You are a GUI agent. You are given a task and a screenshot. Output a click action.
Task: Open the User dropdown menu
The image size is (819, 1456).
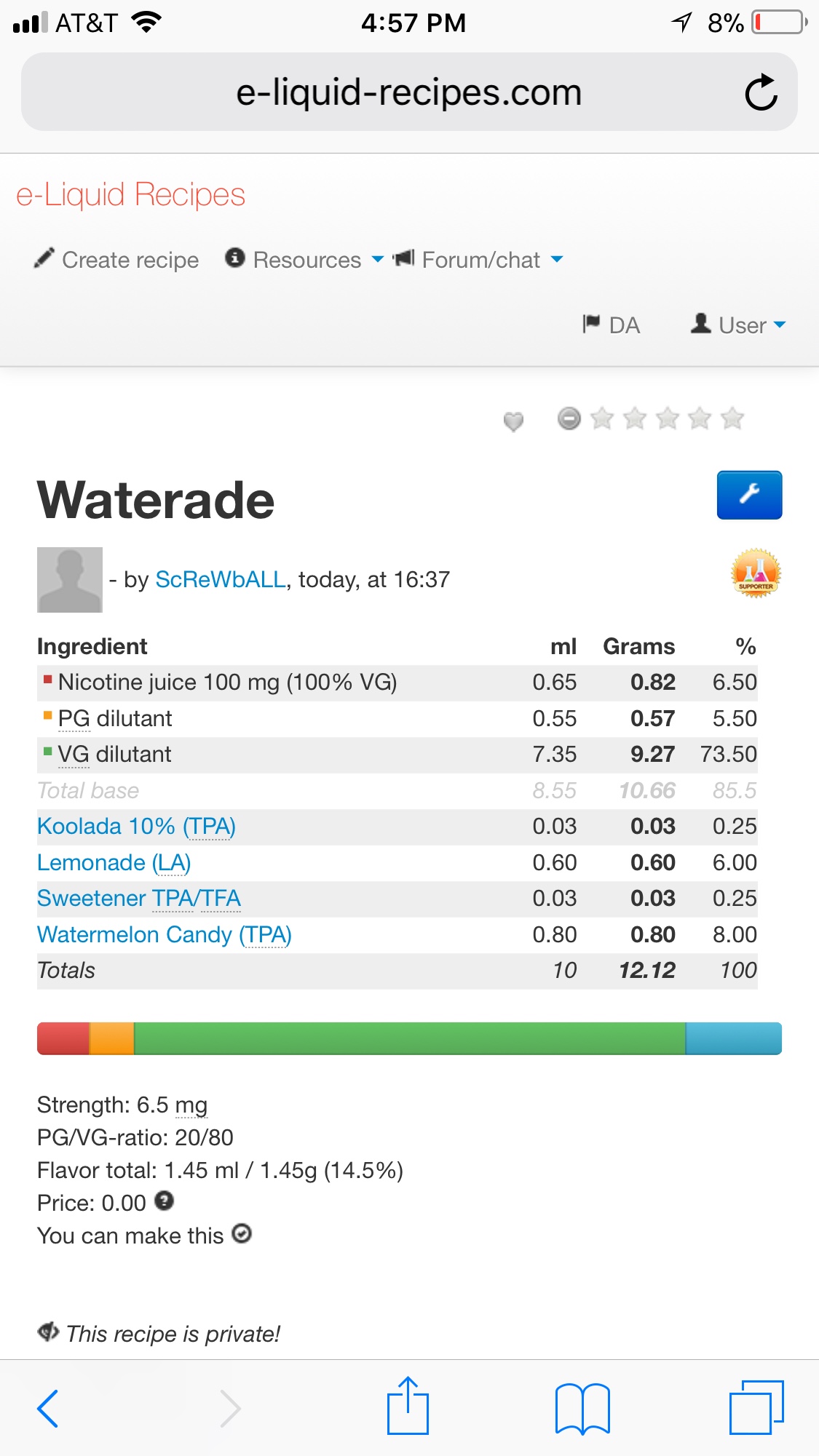738,325
